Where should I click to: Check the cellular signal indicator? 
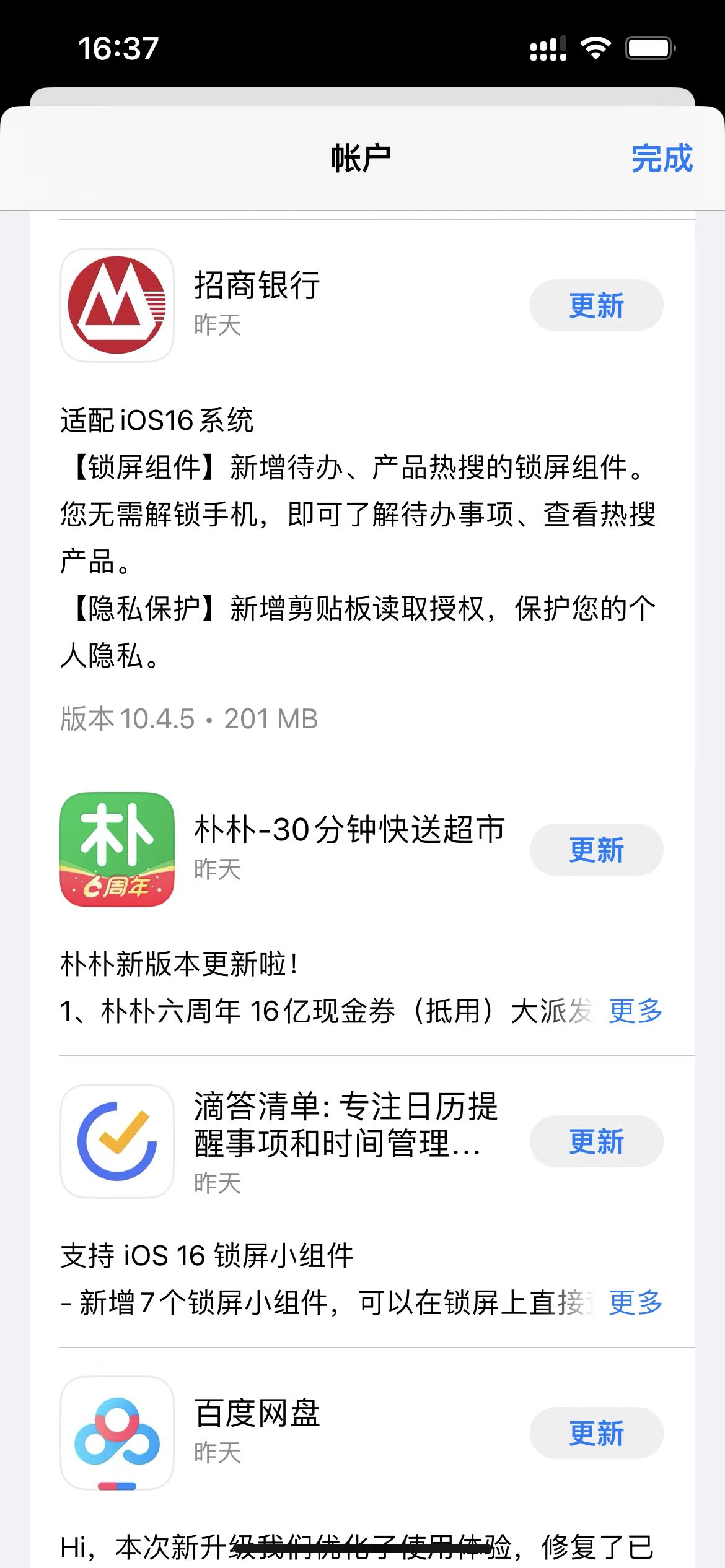[548, 48]
